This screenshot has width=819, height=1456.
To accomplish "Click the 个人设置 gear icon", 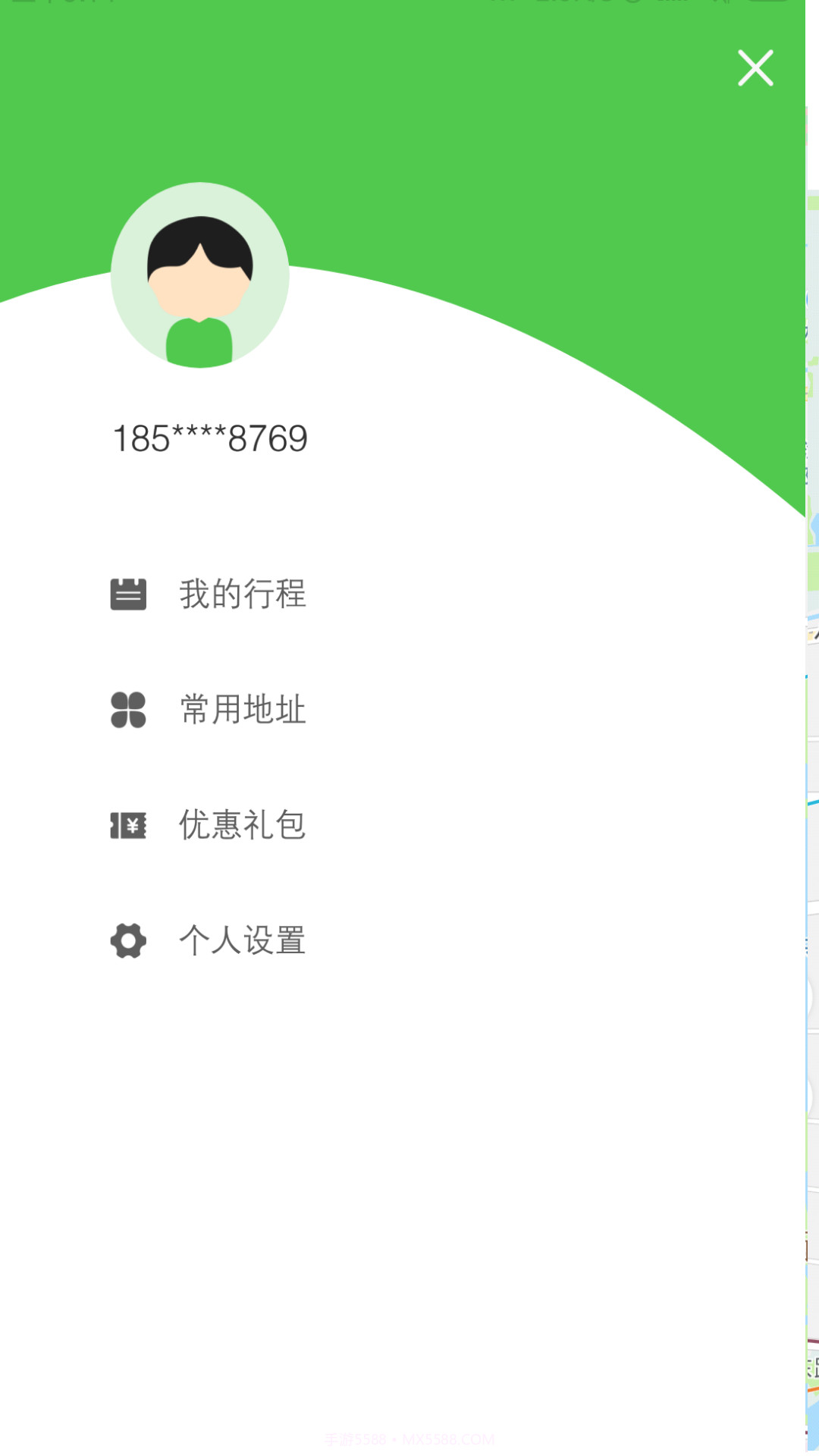I will point(129,941).
